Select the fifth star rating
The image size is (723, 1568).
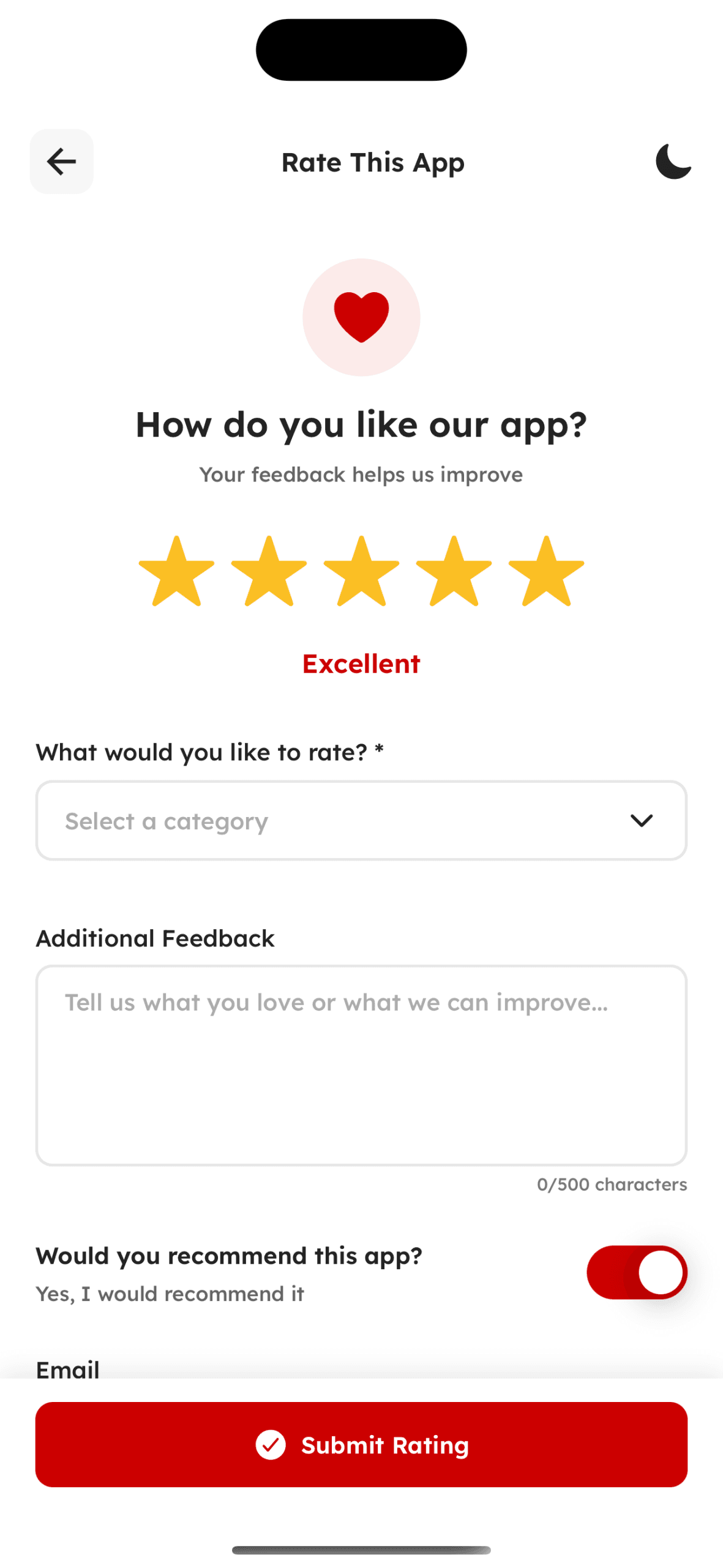pyautogui.click(x=546, y=573)
